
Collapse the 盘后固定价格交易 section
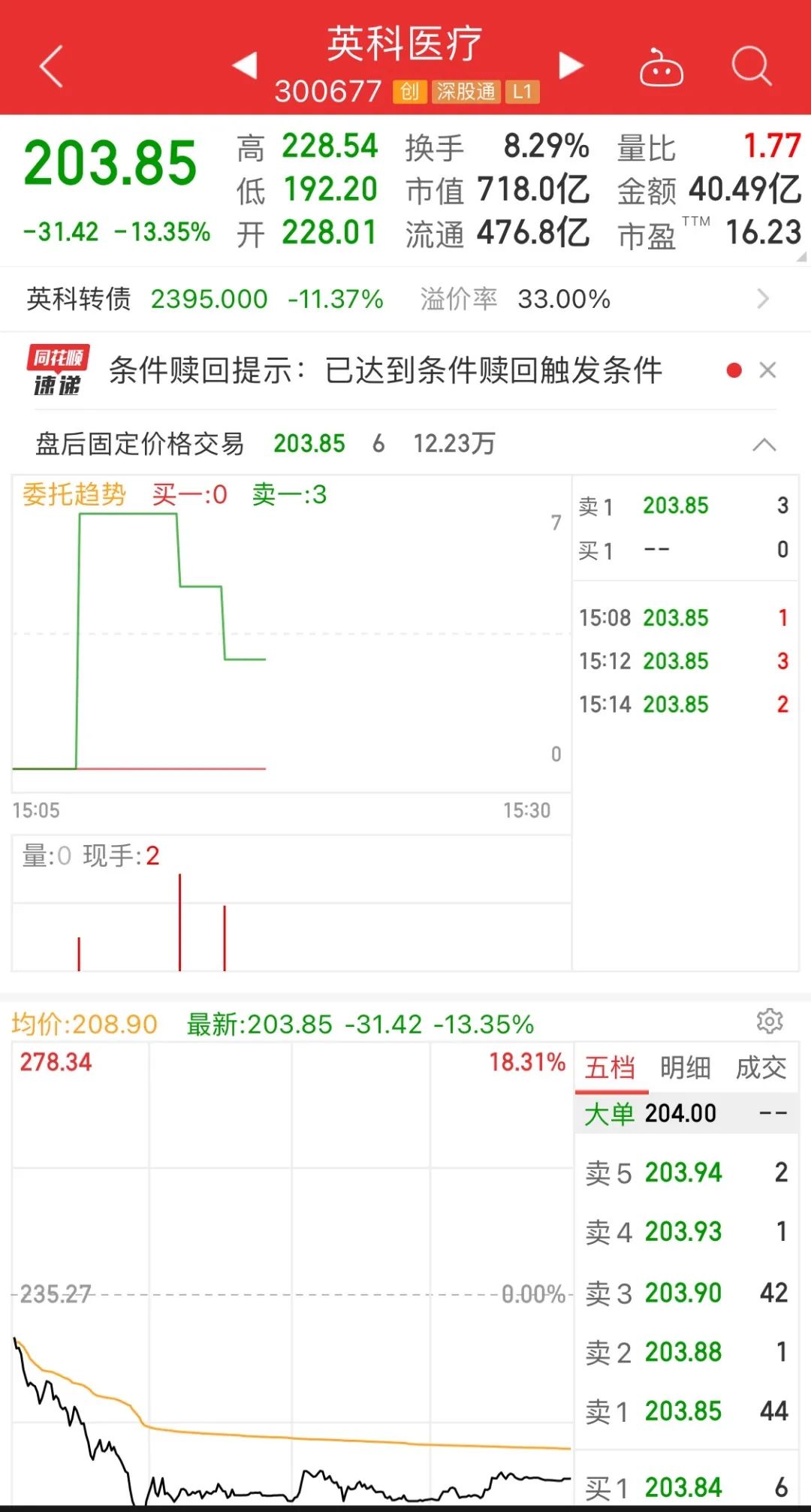pyautogui.click(x=764, y=445)
